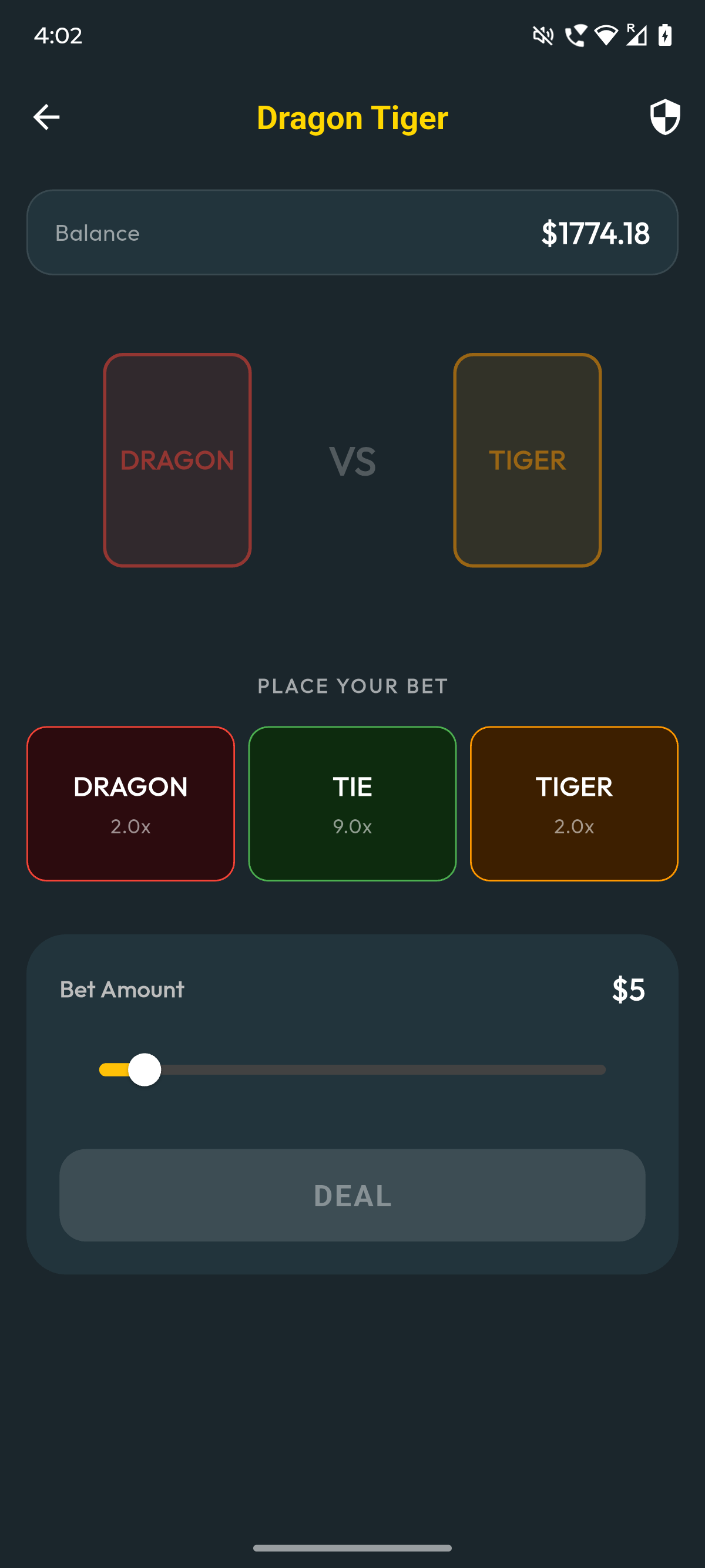Tap the TIGER face-down card

[x=527, y=460]
